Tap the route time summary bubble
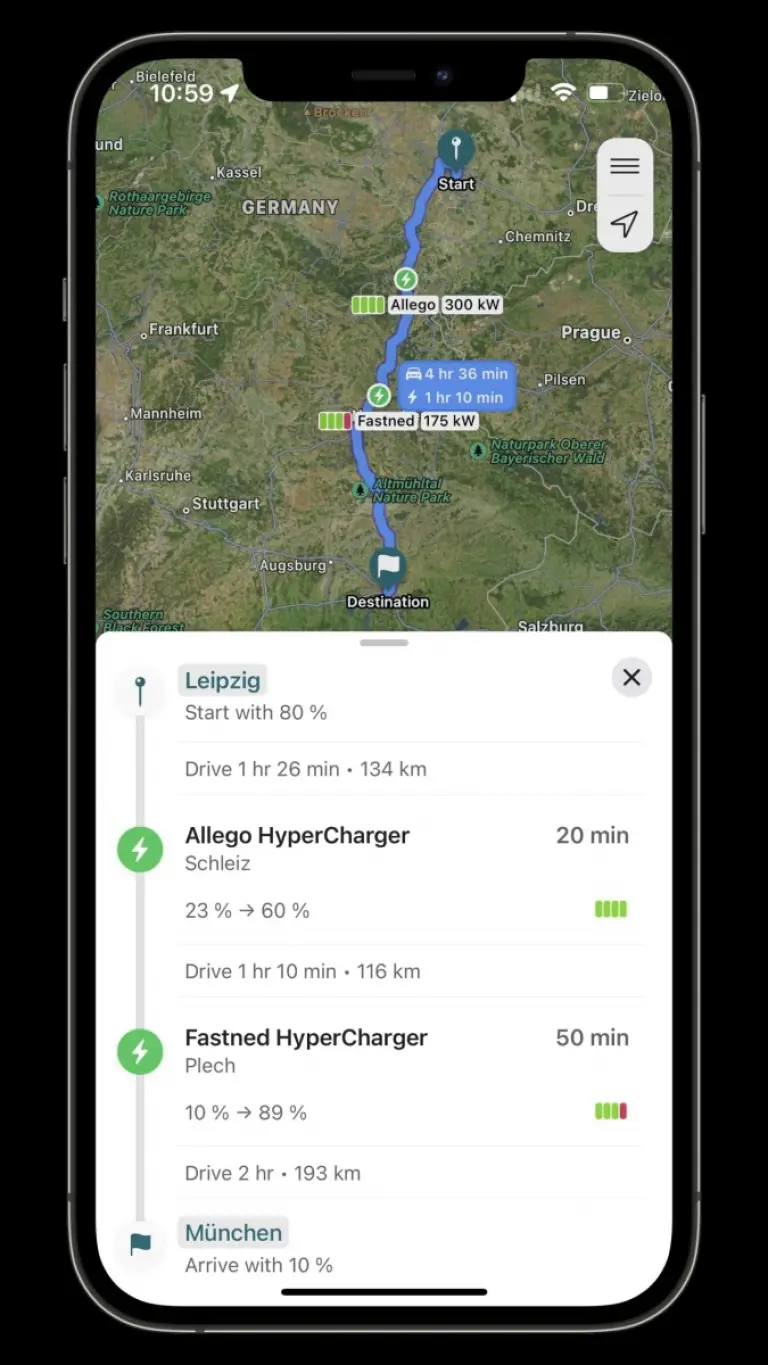 [x=457, y=386]
